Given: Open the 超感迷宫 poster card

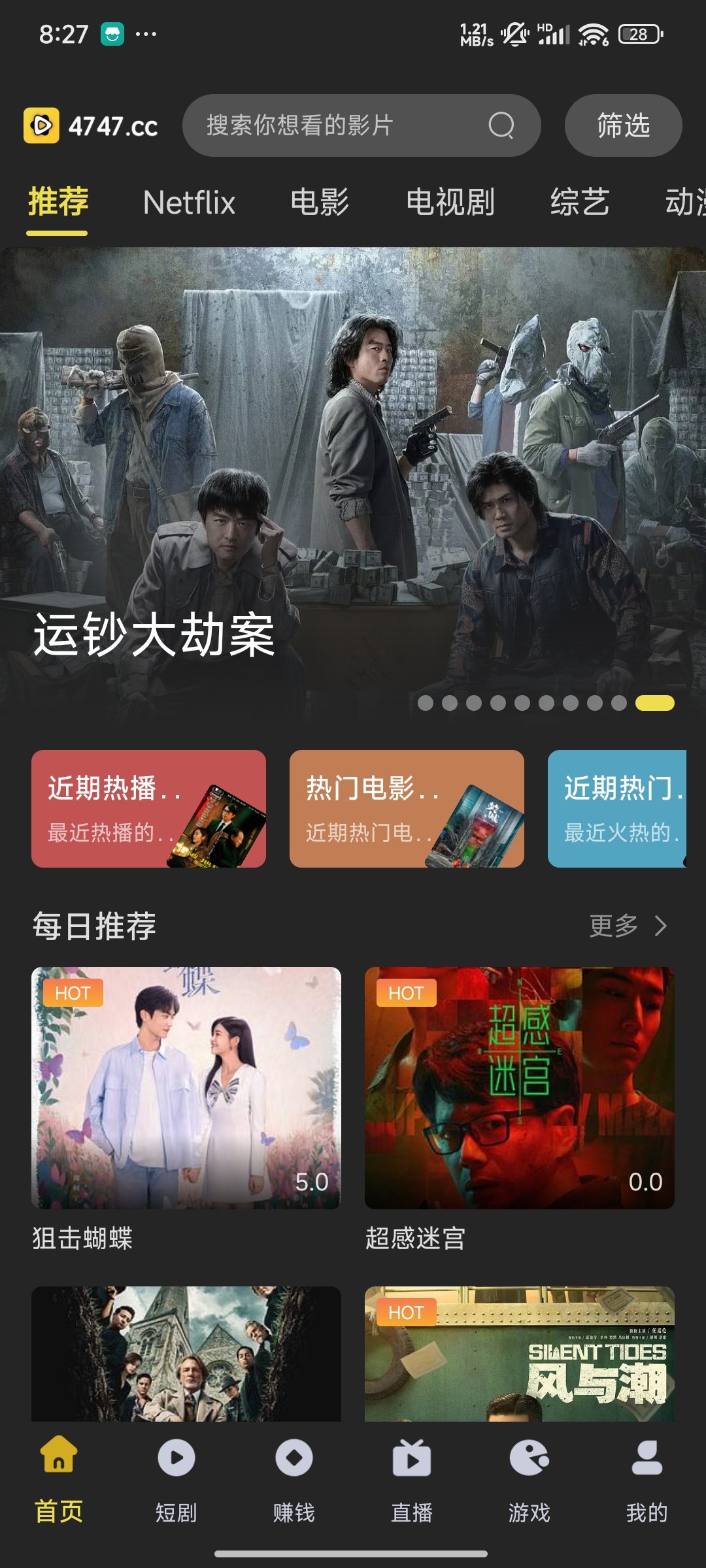Looking at the screenshot, I should pyautogui.click(x=520, y=1088).
